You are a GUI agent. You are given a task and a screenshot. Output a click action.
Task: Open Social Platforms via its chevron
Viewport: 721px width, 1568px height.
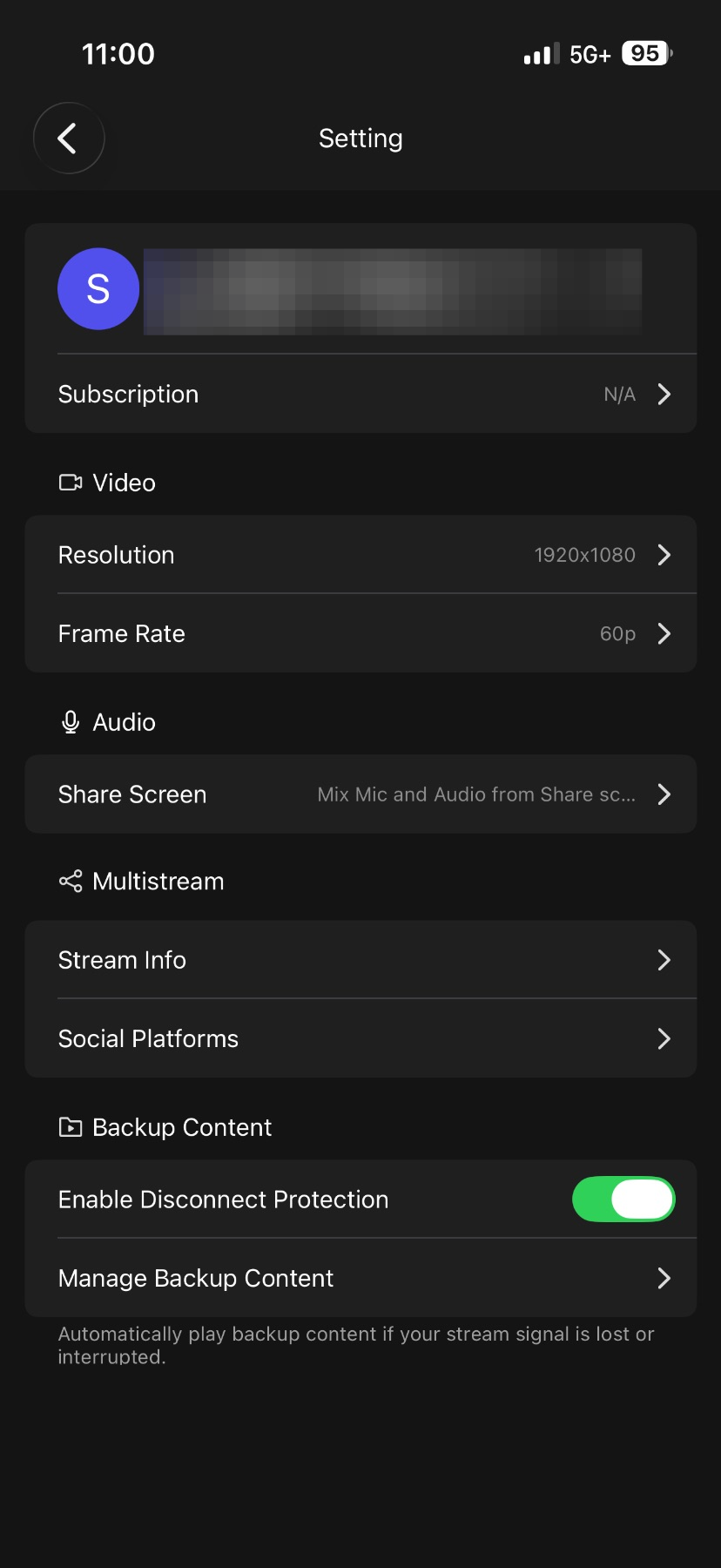pos(664,1038)
